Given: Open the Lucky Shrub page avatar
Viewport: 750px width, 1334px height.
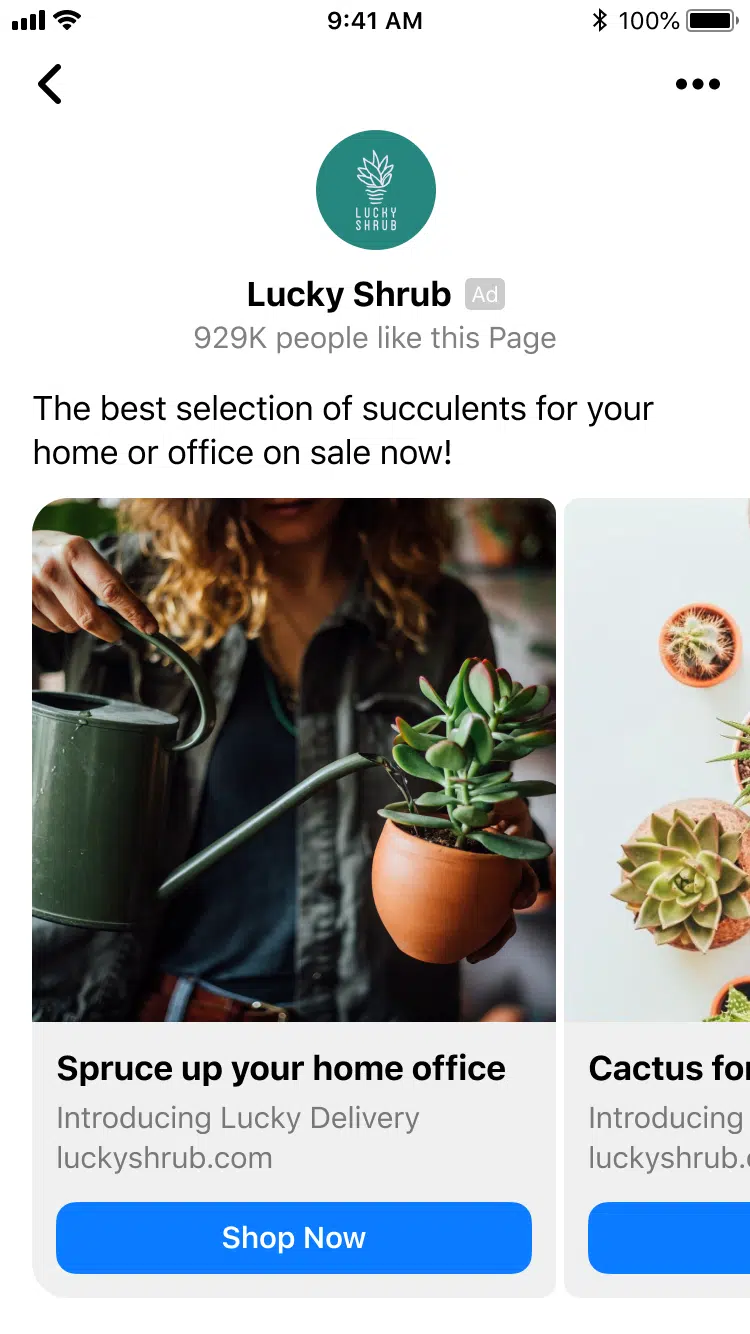Looking at the screenshot, I should click(x=375, y=190).
